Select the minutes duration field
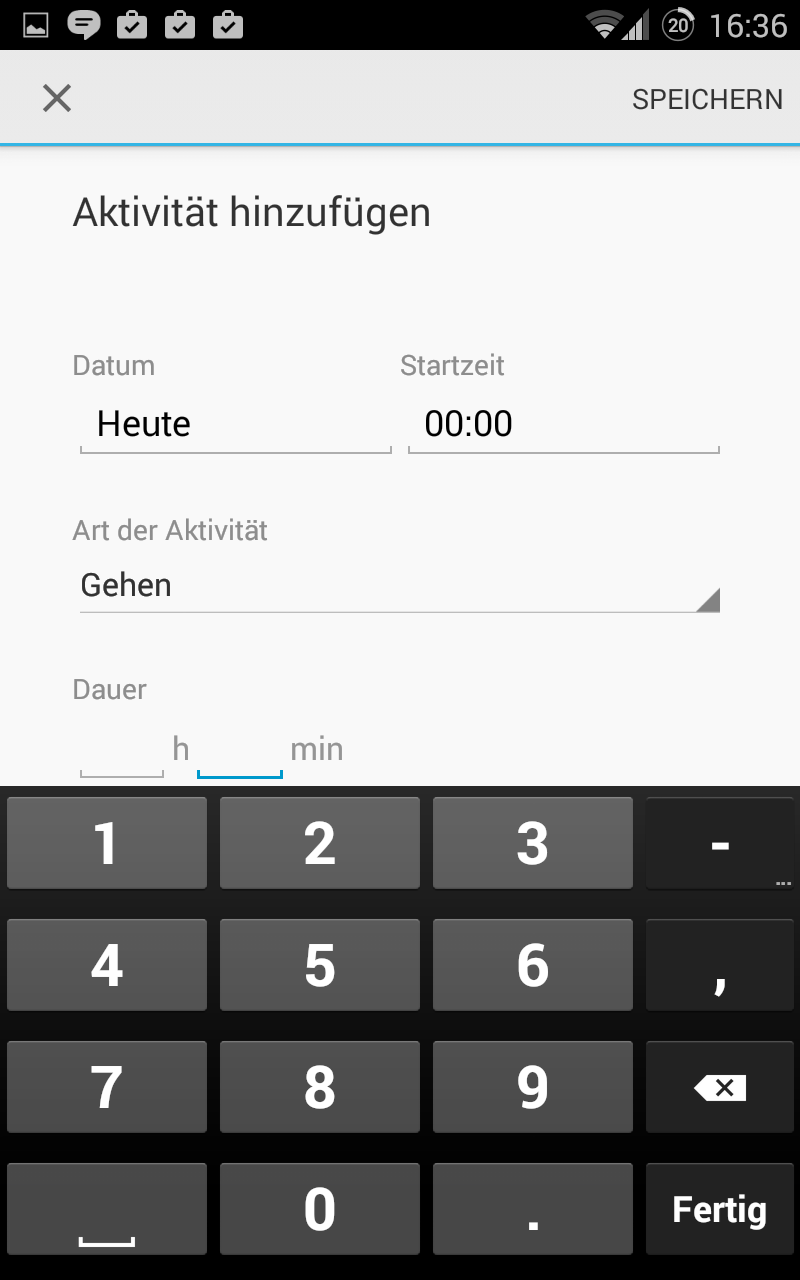The height and width of the screenshot is (1280, 800). [x=240, y=752]
